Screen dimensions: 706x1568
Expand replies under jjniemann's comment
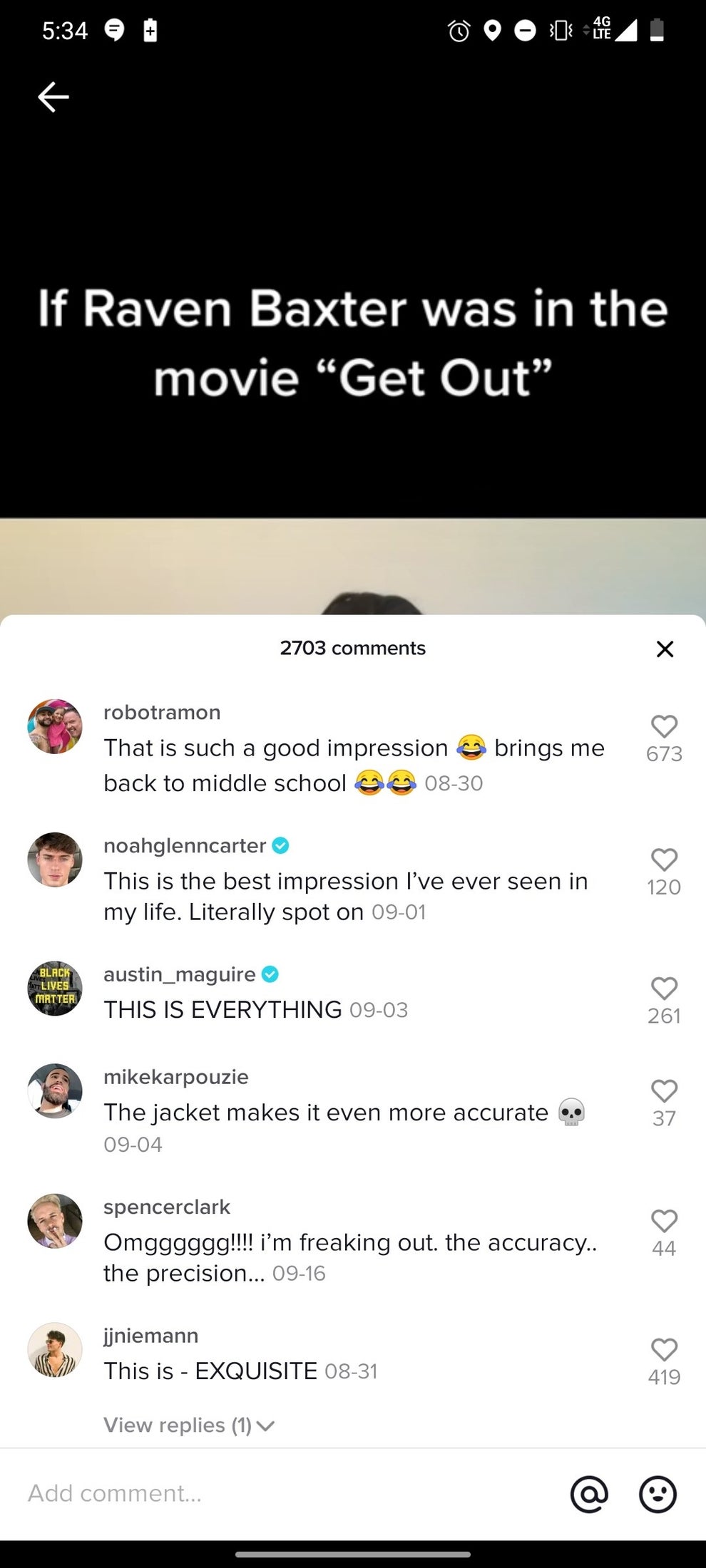(189, 1425)
